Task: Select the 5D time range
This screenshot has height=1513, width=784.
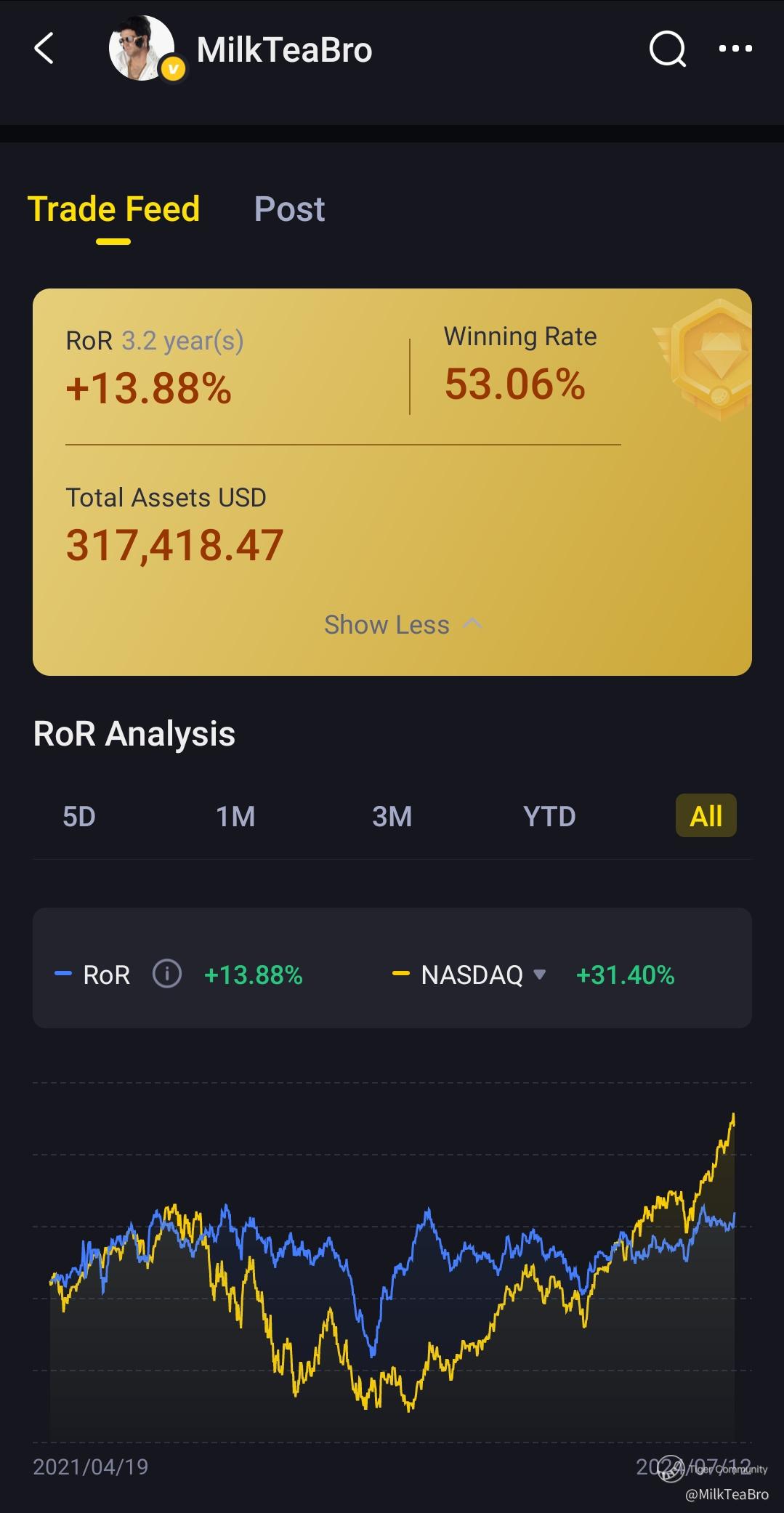Action: [79, 816]
